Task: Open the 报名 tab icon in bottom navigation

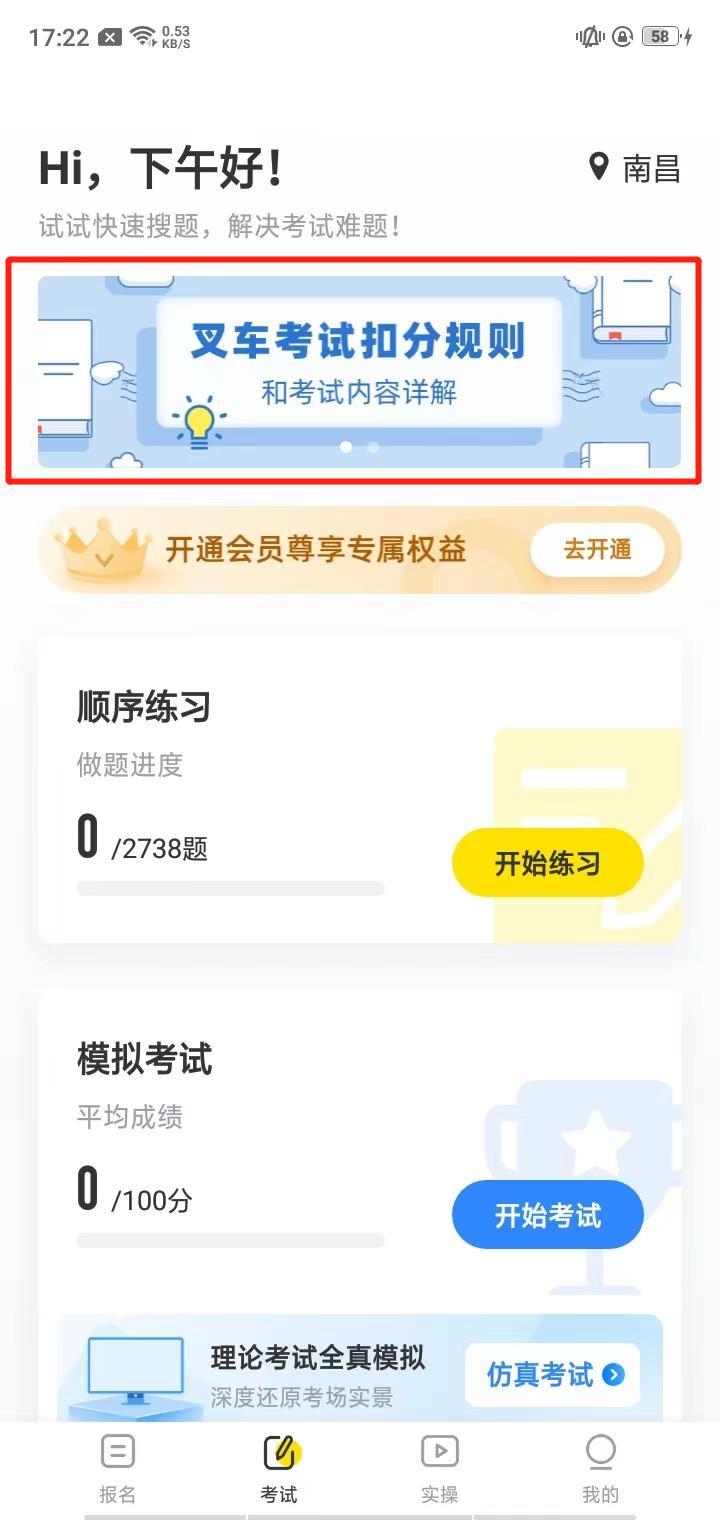Action: (x=118, y=1451)
